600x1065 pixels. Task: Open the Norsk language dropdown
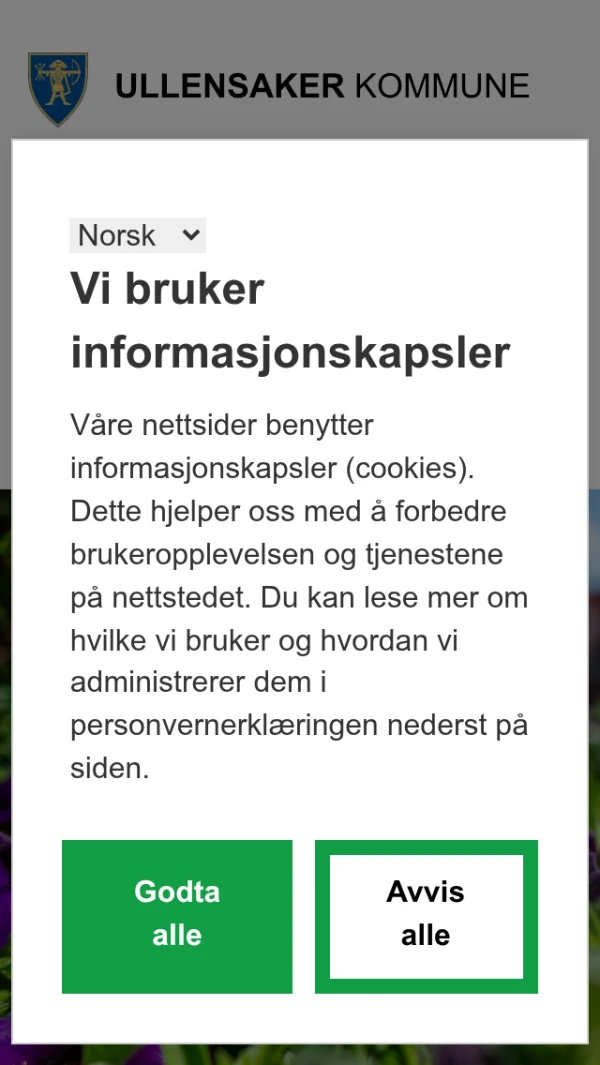coord(137,236)
